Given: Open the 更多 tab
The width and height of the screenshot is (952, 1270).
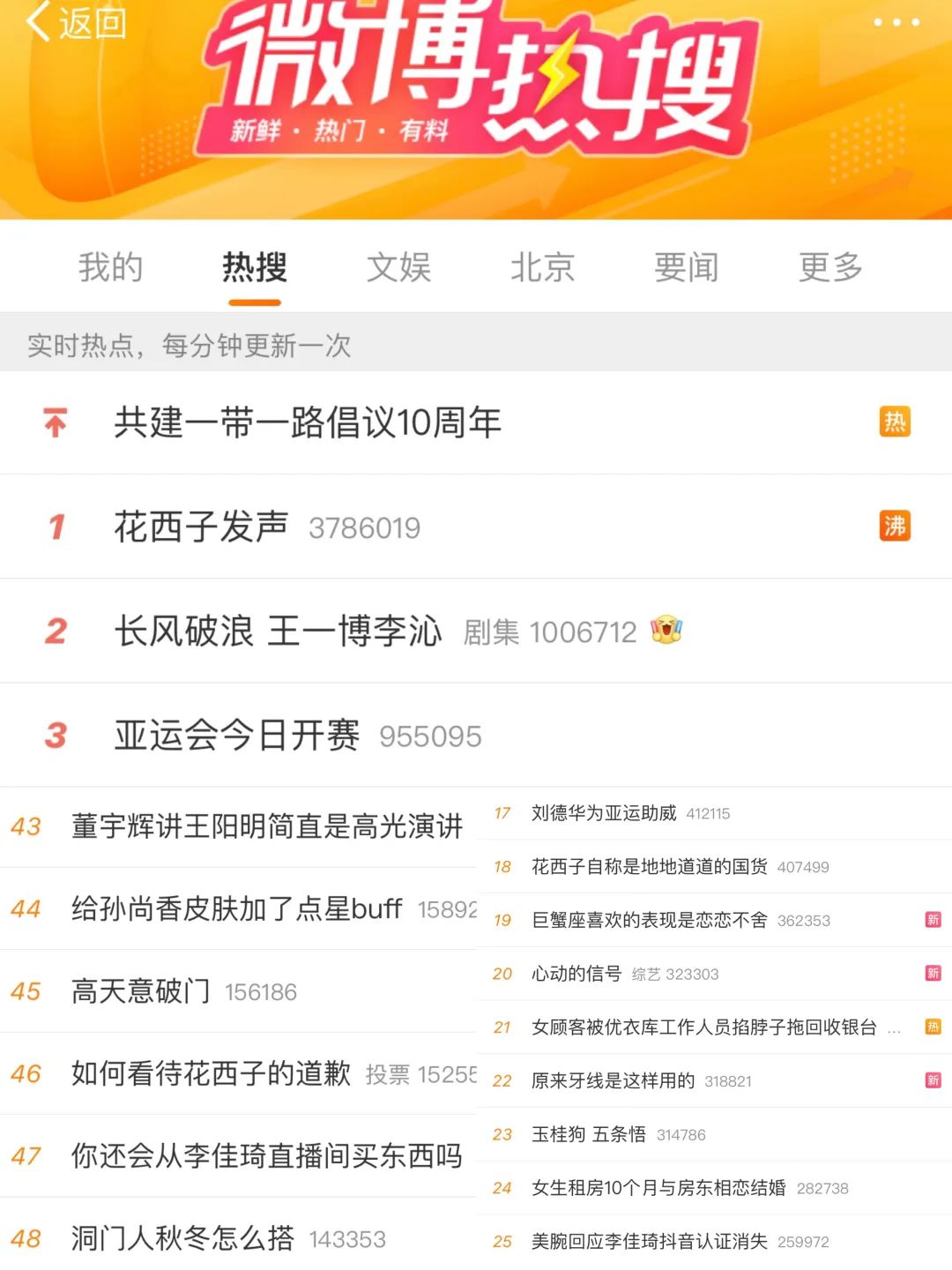Looking at the screenshot, I should [829, 267].
